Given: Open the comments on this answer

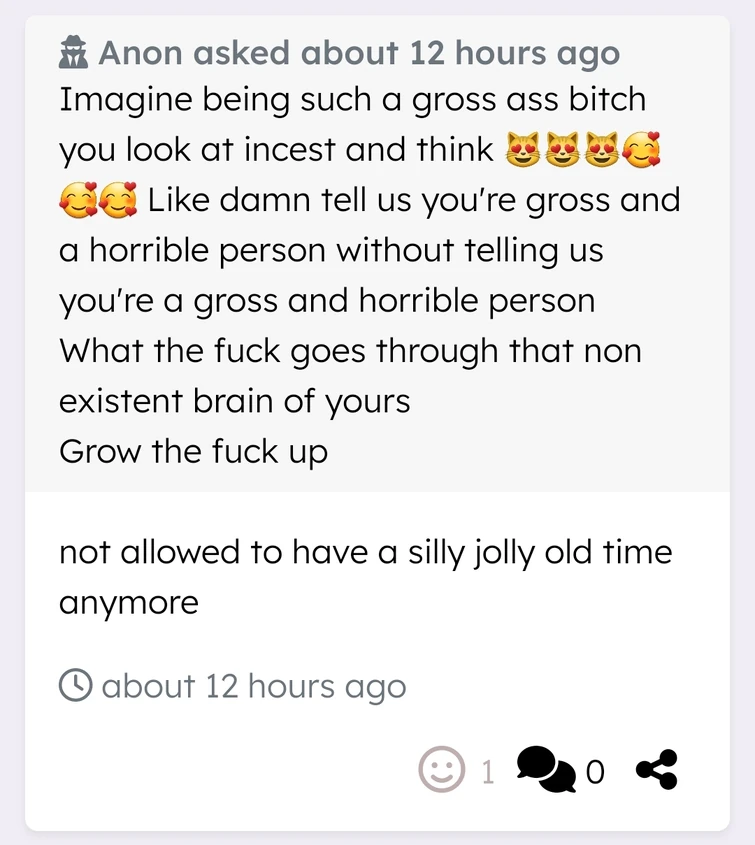Looking at the screenshot, I should (x=546, y=770).
